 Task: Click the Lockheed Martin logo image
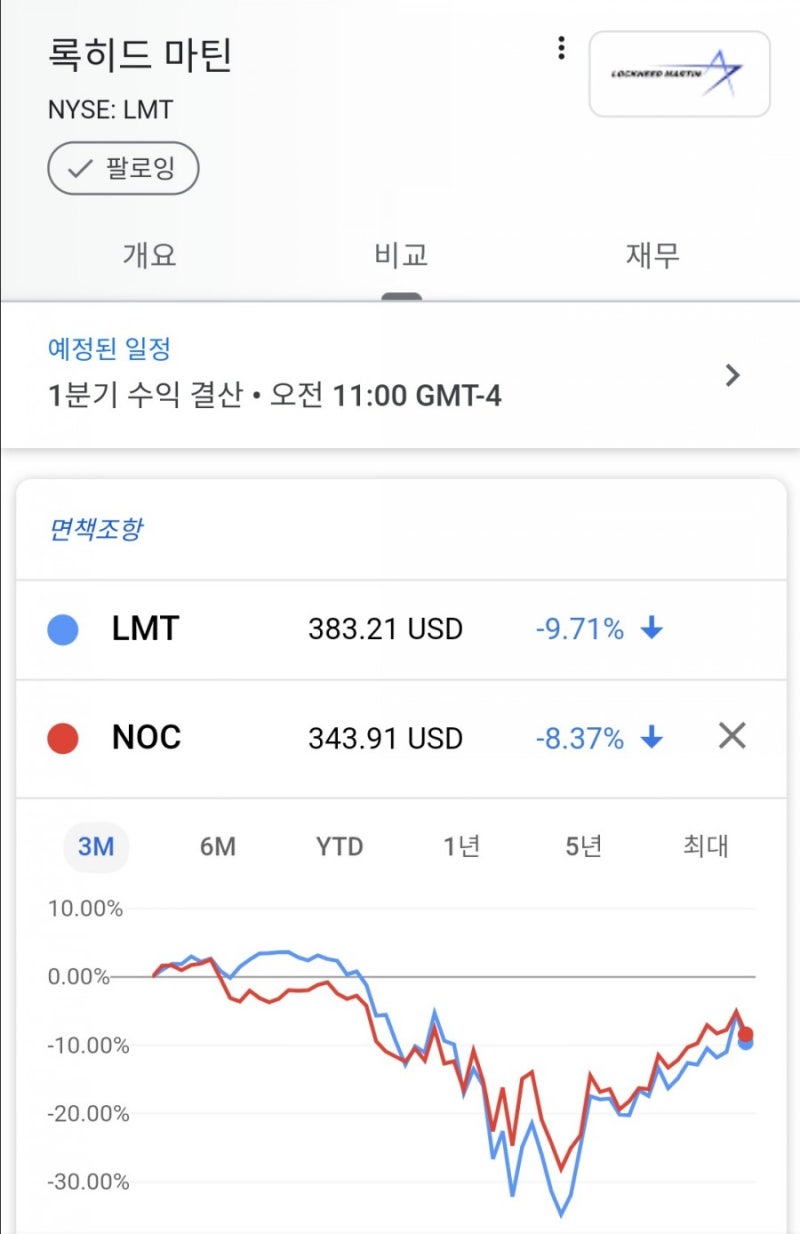(x=679, y=73)
